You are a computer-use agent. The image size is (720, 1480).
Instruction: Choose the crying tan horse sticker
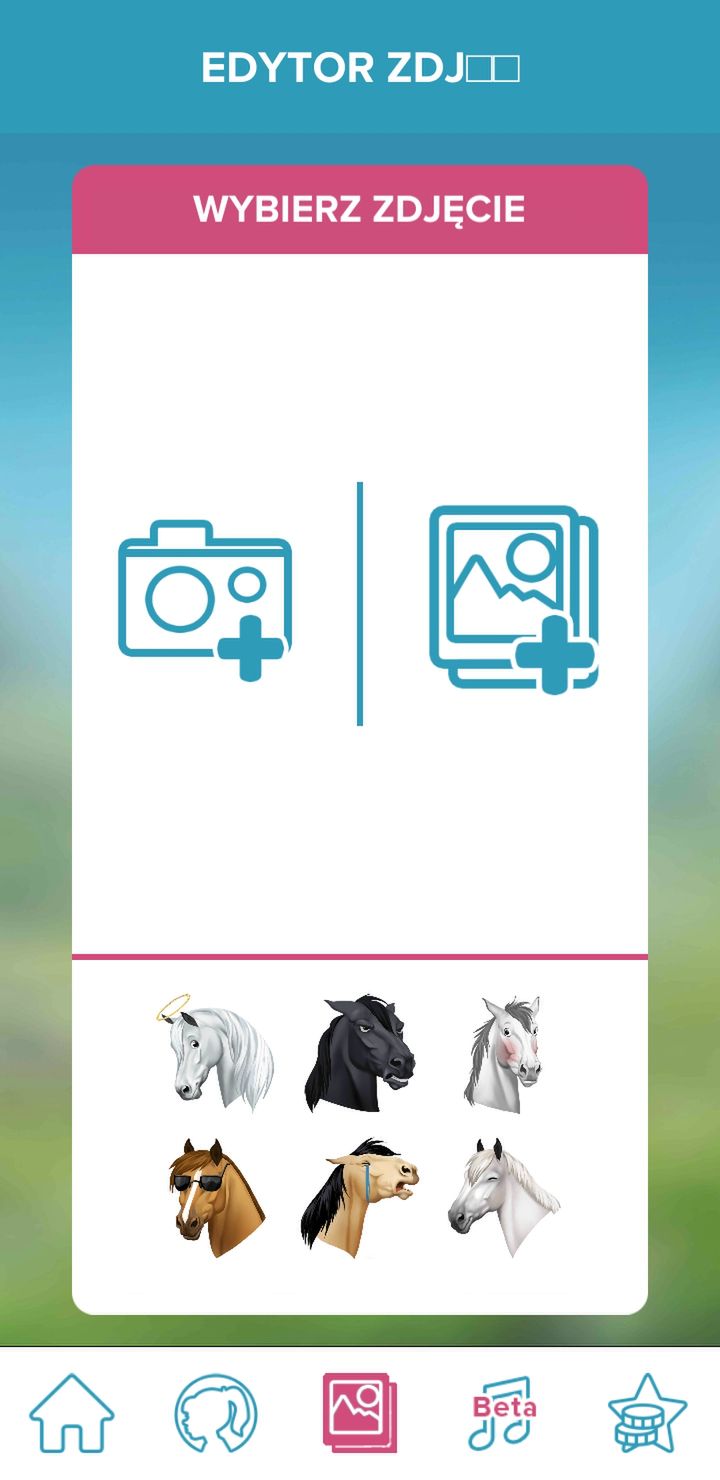[359, 1194]
